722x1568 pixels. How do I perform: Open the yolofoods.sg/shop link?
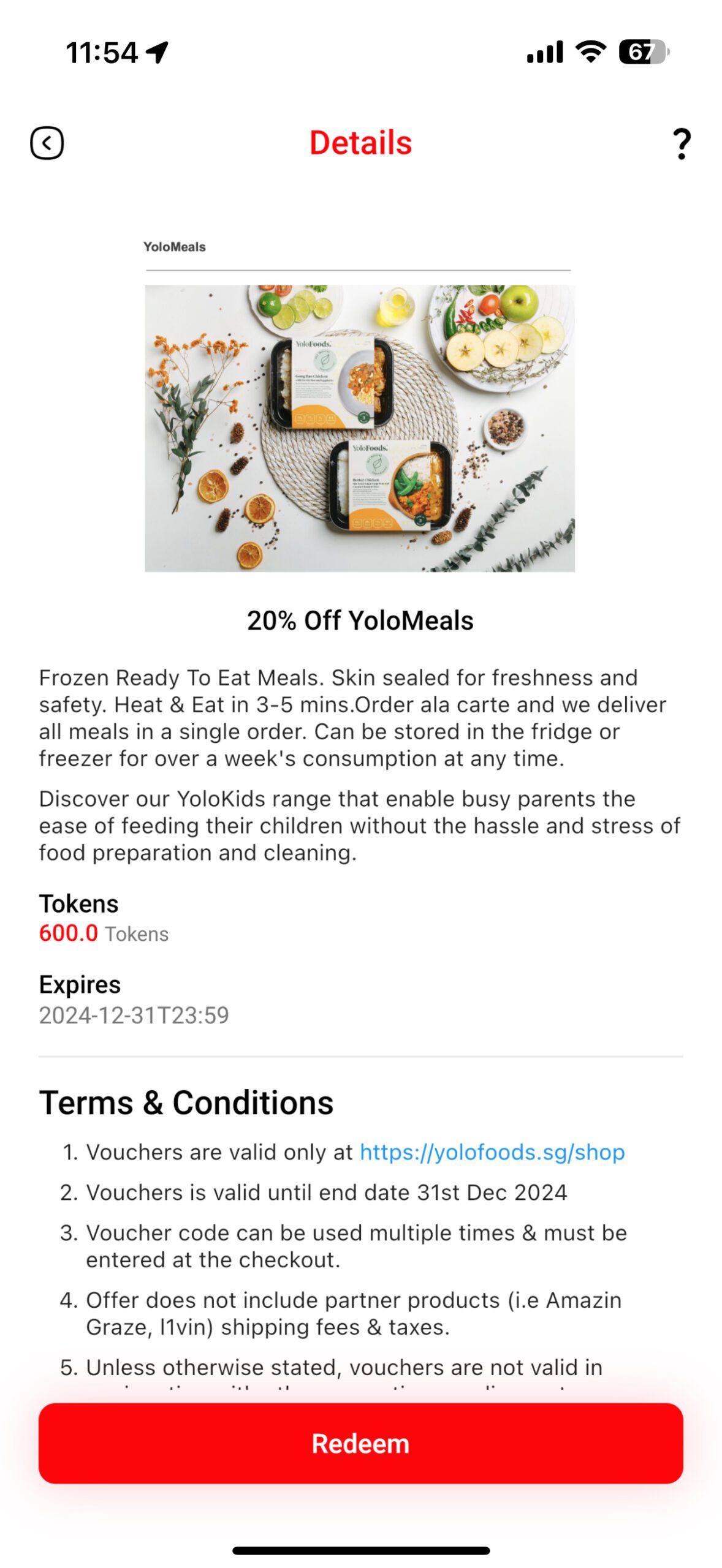click(x=492, y=1152)
